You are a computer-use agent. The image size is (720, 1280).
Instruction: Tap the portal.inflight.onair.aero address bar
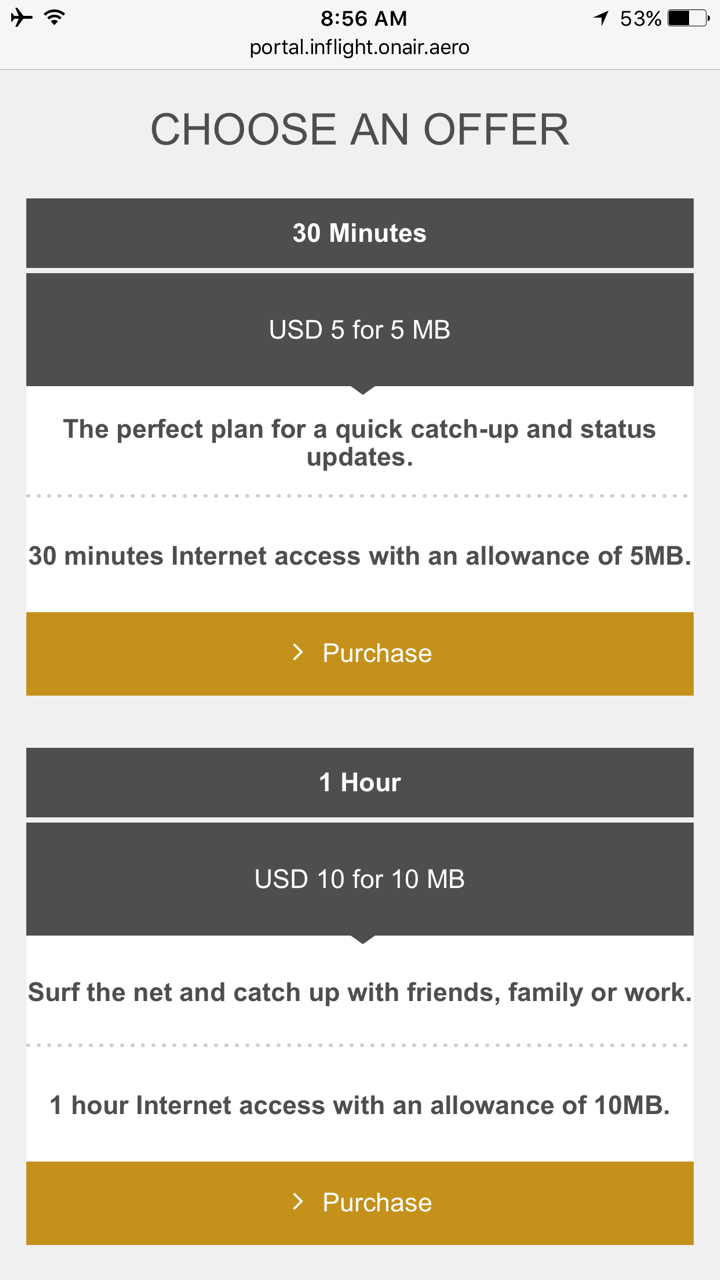point(360,48)
